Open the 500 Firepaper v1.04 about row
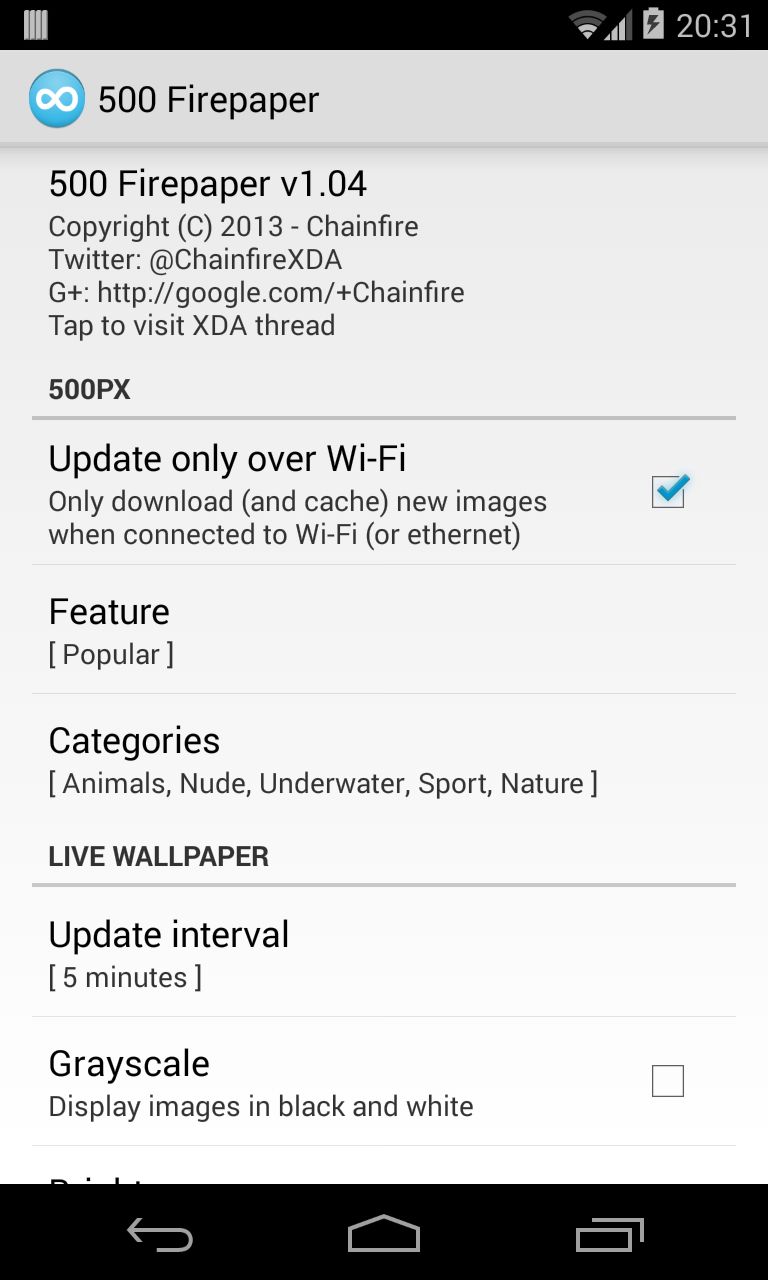768x1280 pixels. 384,254
